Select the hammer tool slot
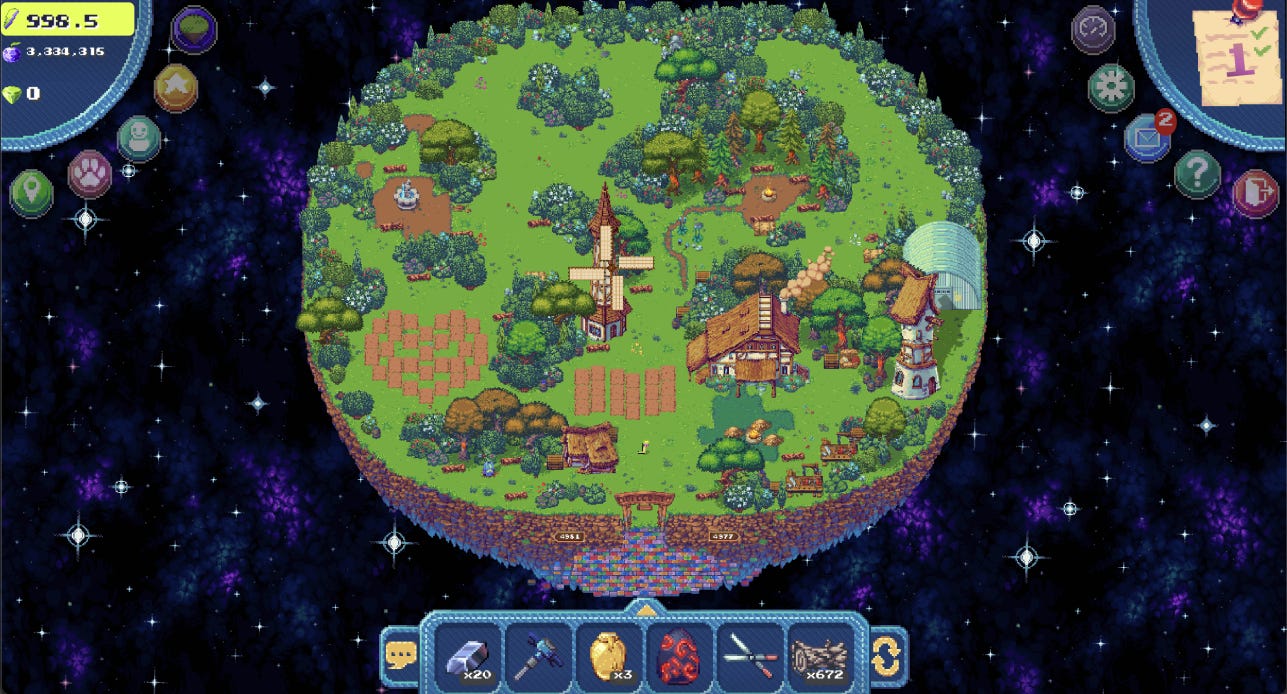 click(539, 656)
